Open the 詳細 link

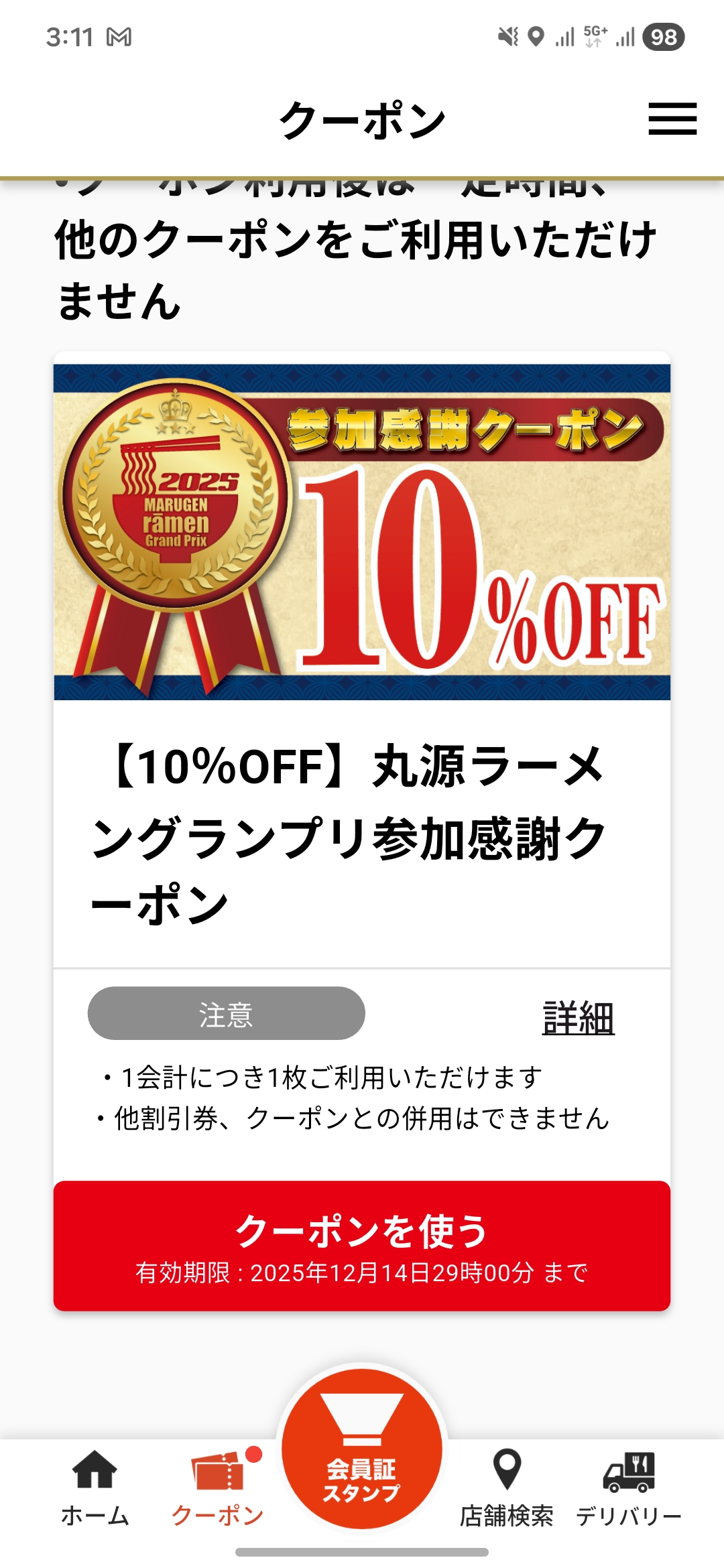click(x=578, y=1017)
